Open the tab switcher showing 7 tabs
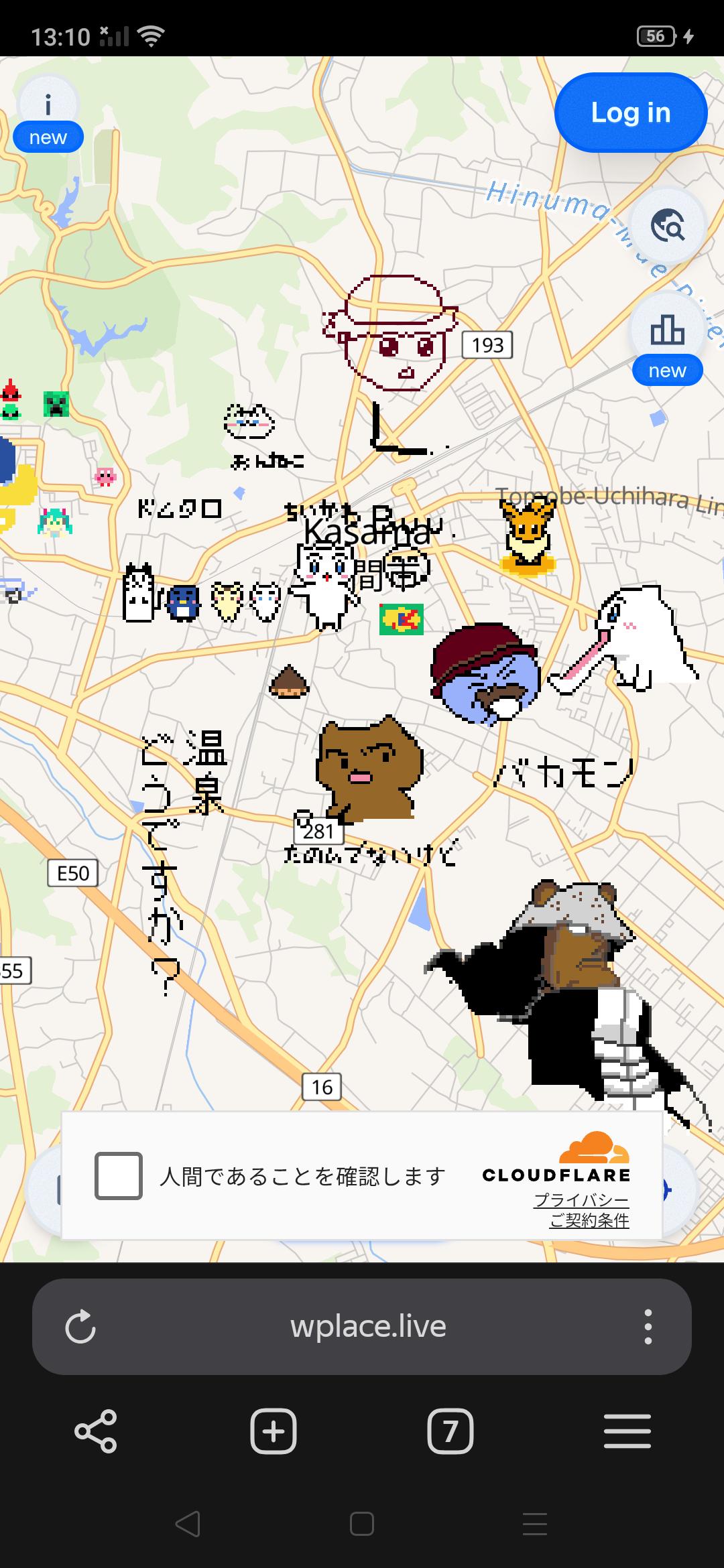Image resolution: width=724 pixels, height=1568 pixels. point(450,1431)
